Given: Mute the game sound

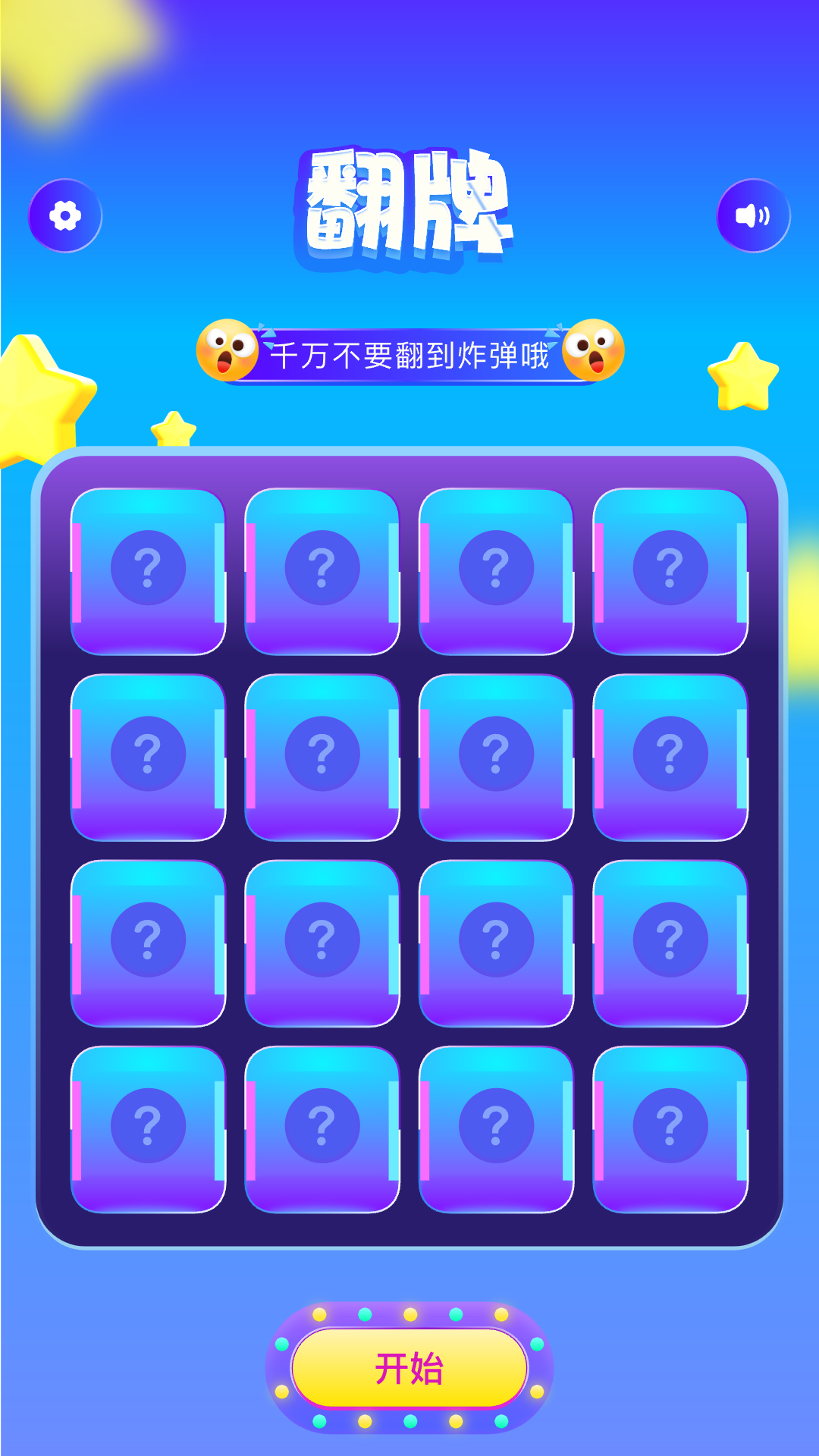Looking at the screenshot, I should pos(753,216).
